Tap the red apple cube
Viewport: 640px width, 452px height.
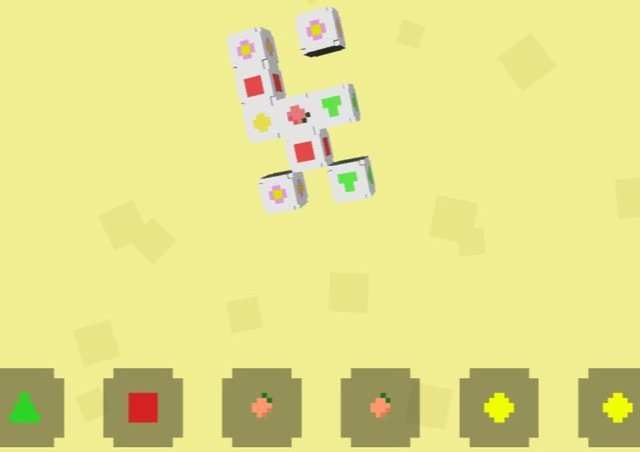coord(298,114)
